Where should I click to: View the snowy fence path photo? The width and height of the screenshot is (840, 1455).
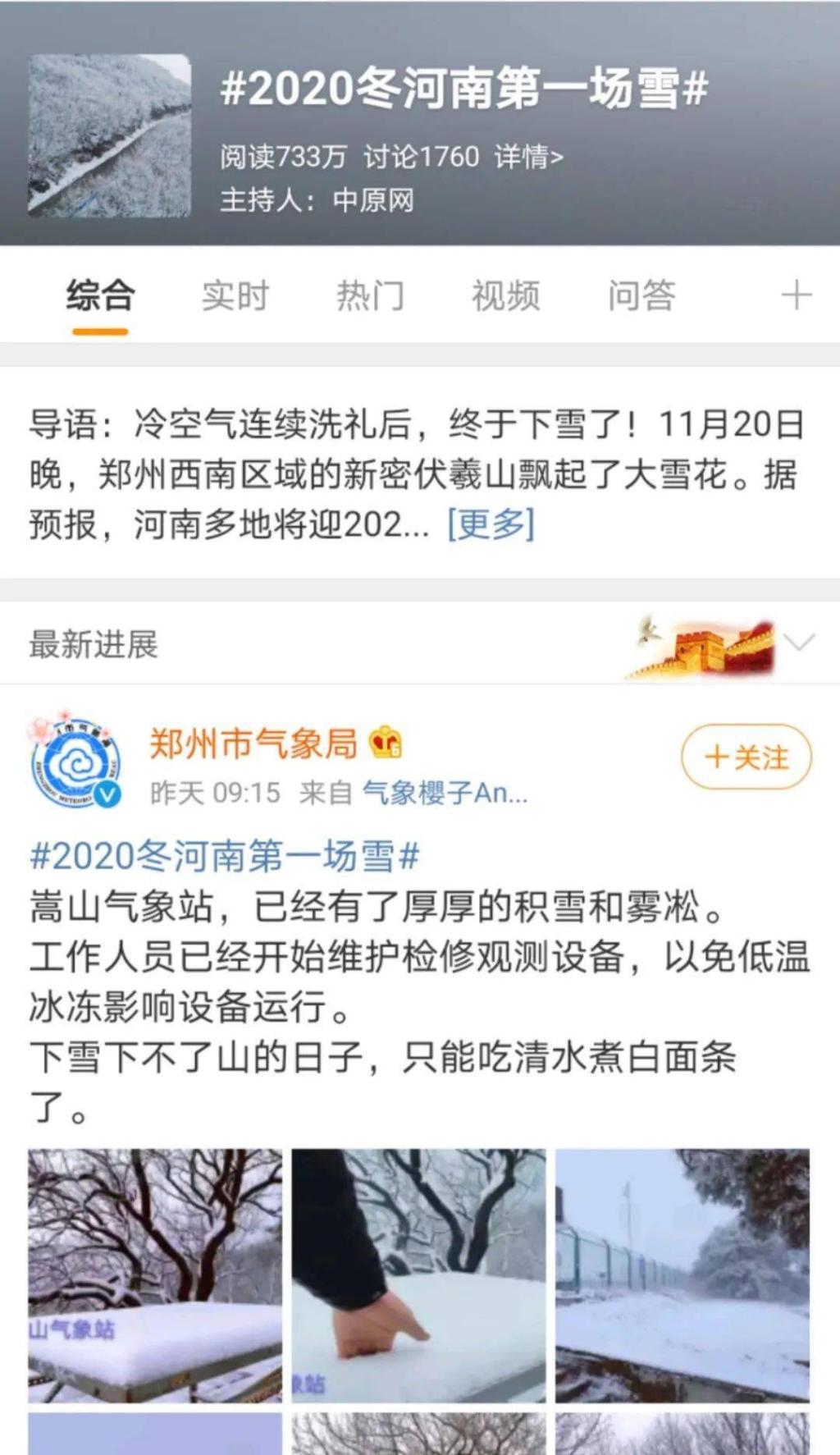coord(682,1275)
